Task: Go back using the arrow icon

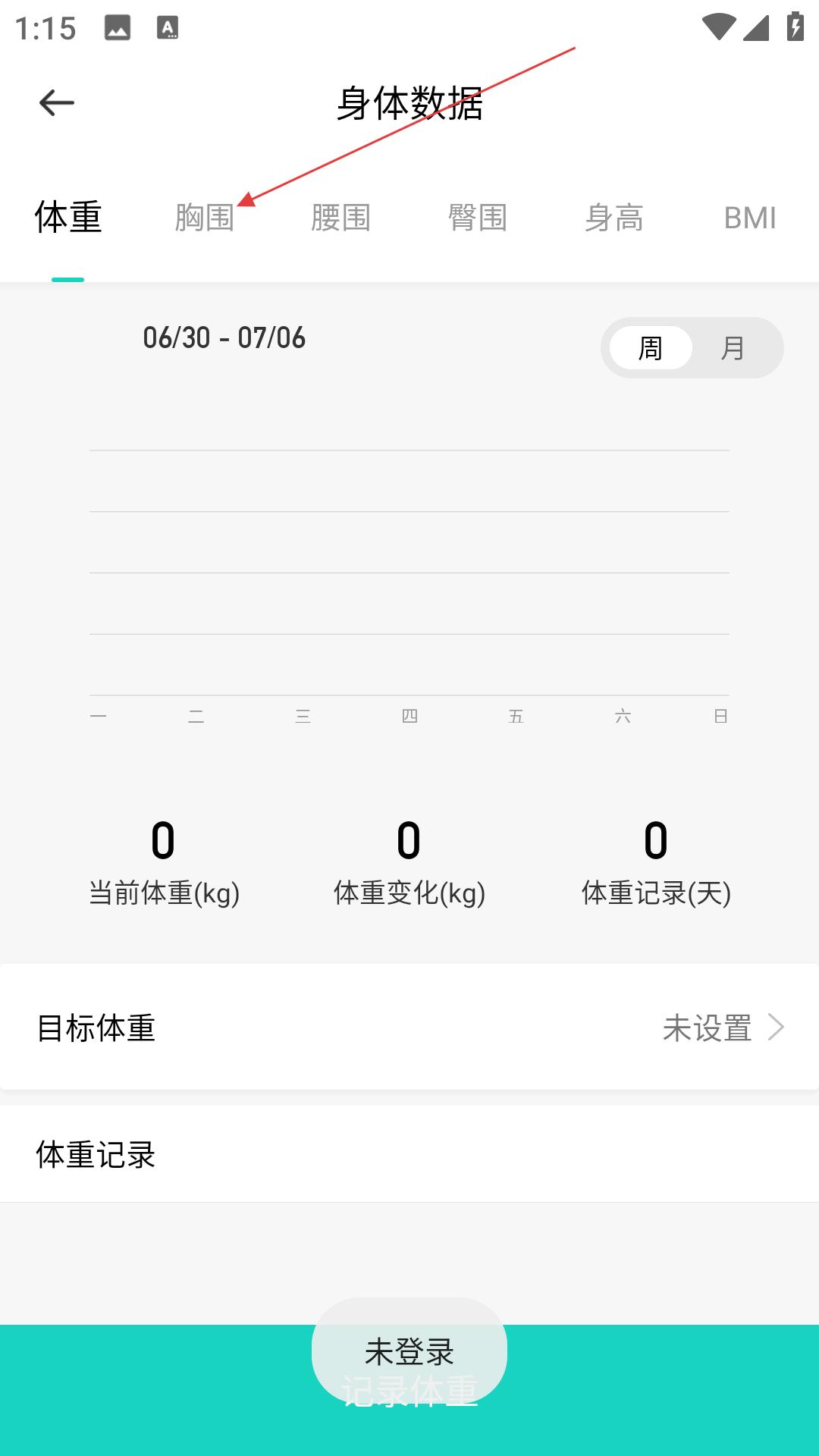Action: [57, 103]
